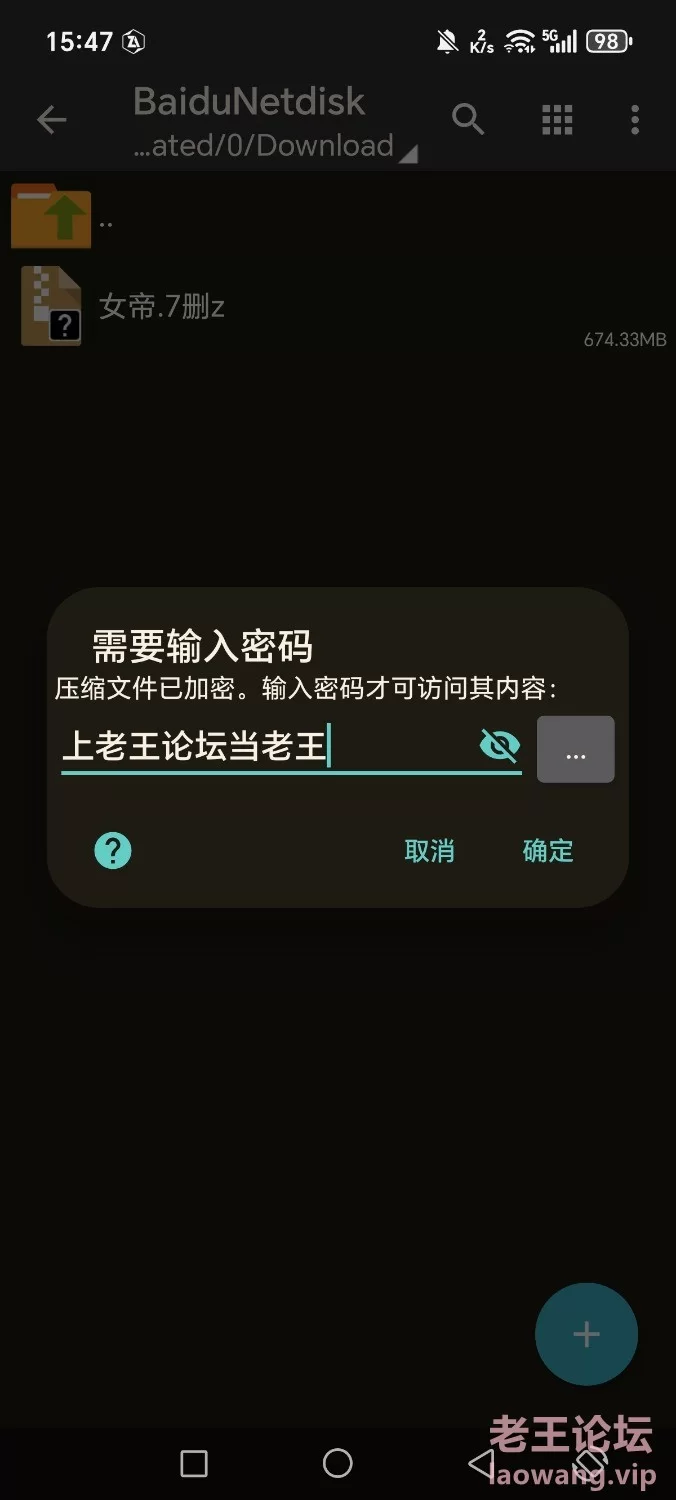Viewport: 676px width, 1500px height.
Task: Go to the system home screen
Action: coord(338,1463)
